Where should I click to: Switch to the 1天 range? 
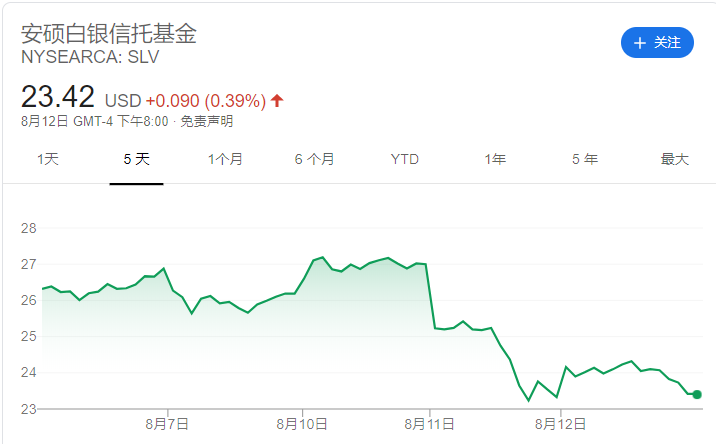(48, 159)
